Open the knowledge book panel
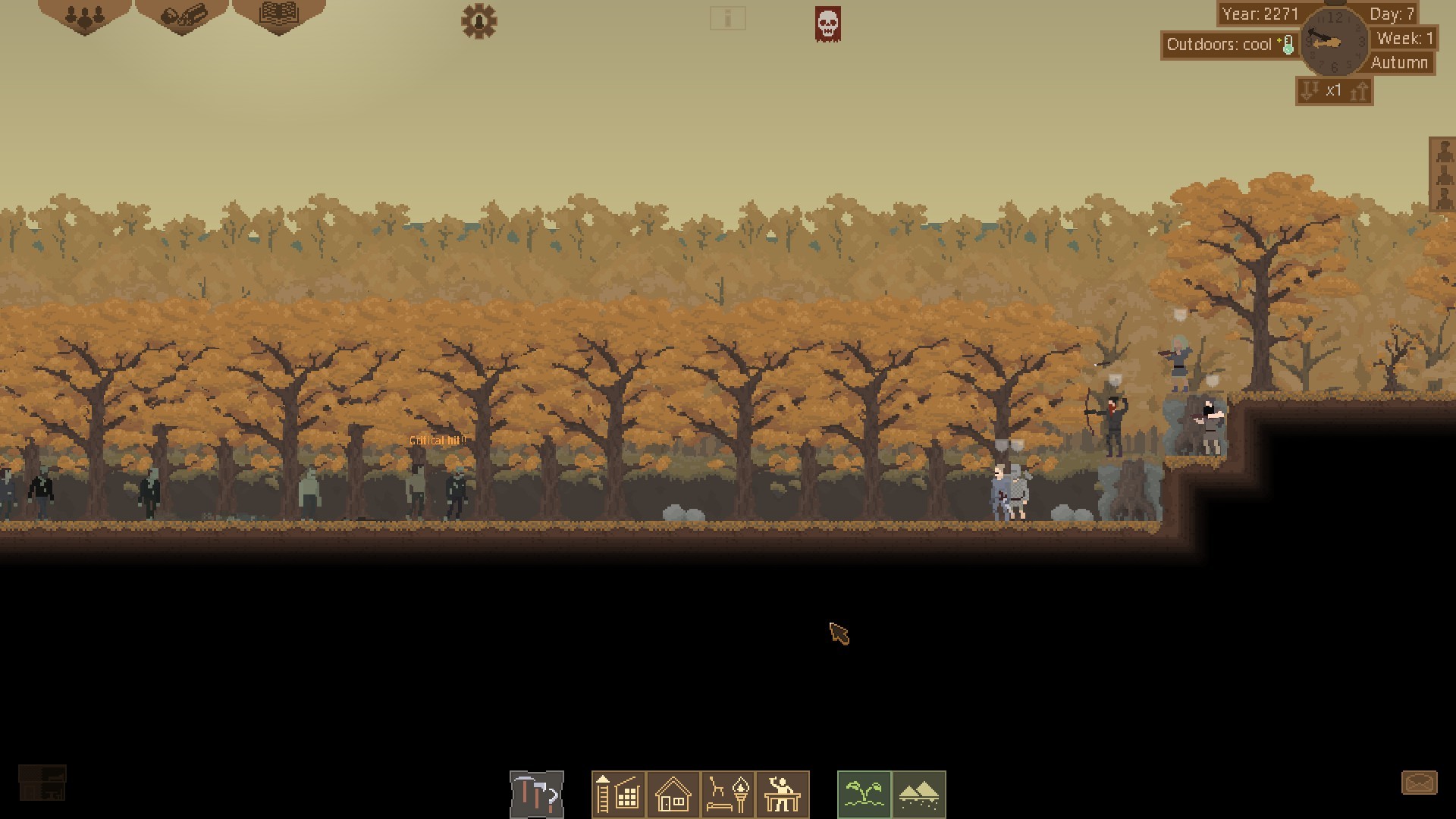Screen dimensions: 1456x819 [x=278, y=15]
